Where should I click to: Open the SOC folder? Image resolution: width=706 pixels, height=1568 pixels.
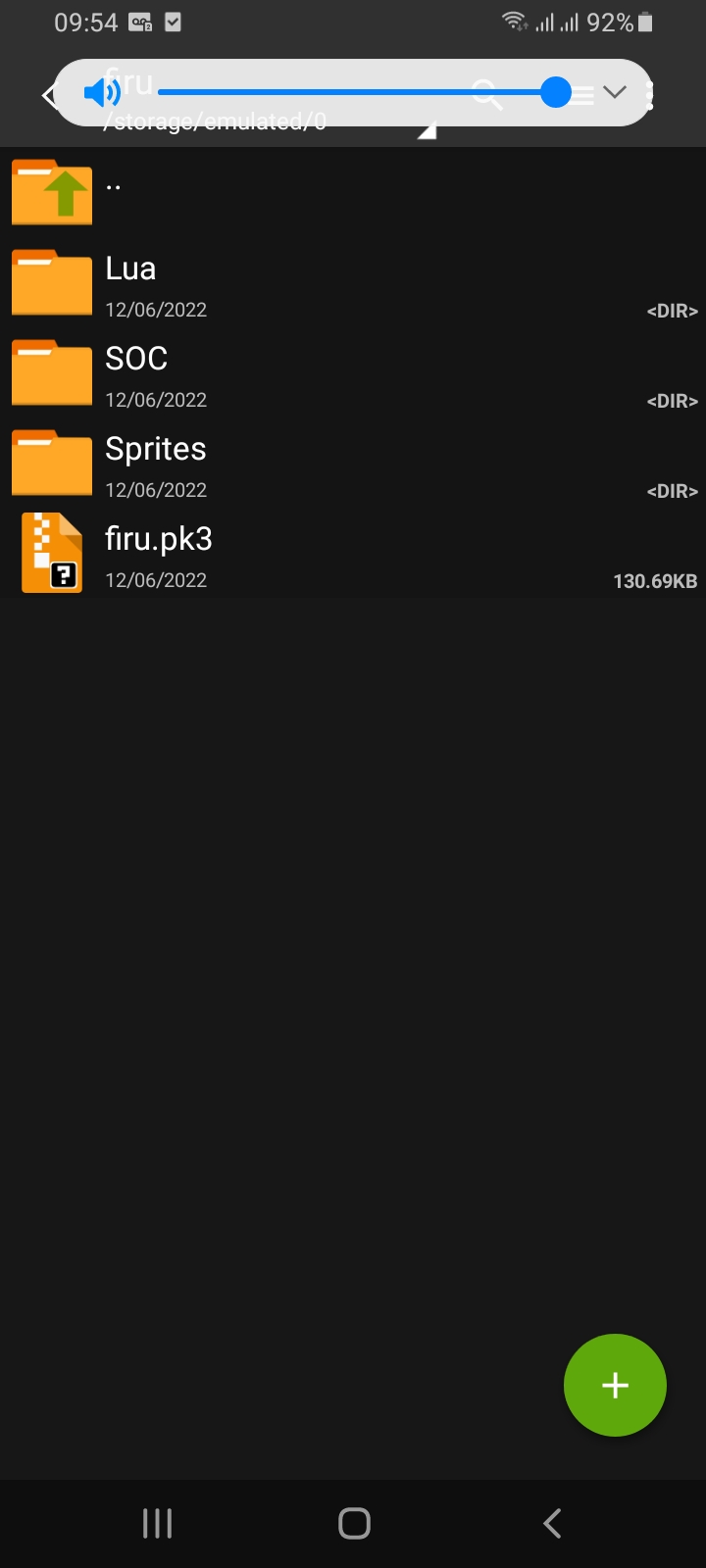(353, 372)
